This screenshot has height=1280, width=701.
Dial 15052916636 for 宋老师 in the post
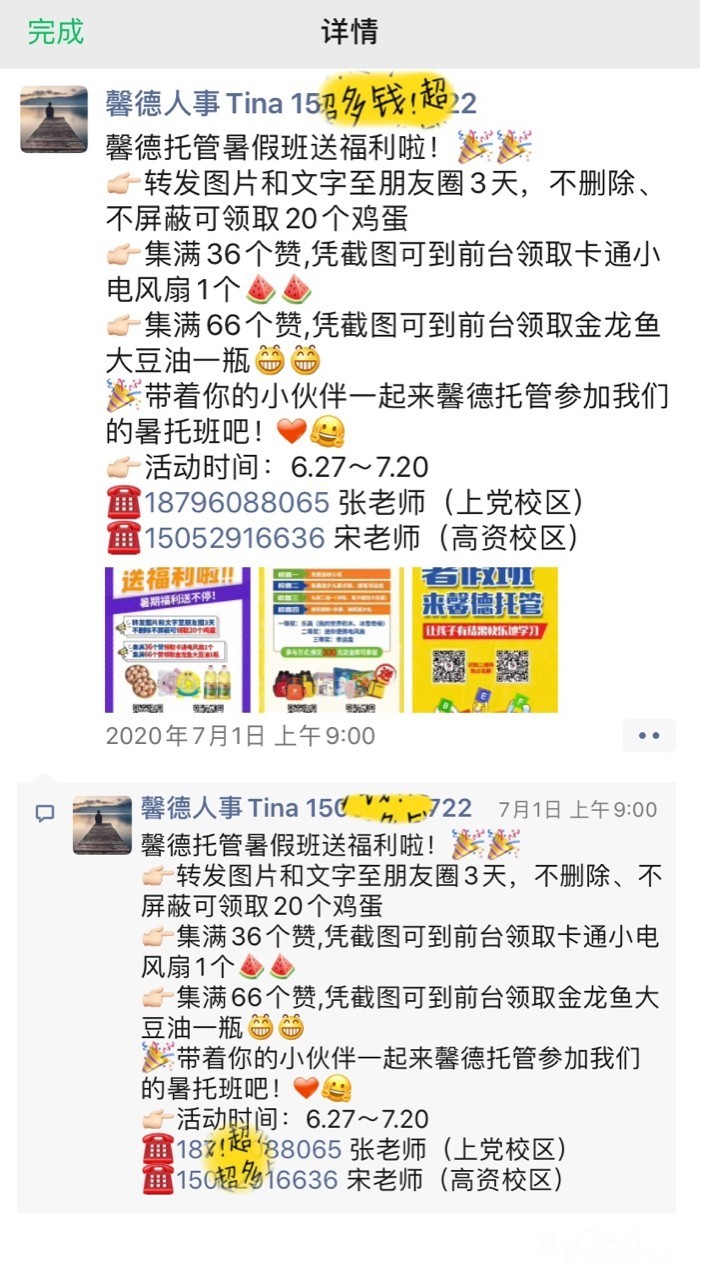point(235,538)
